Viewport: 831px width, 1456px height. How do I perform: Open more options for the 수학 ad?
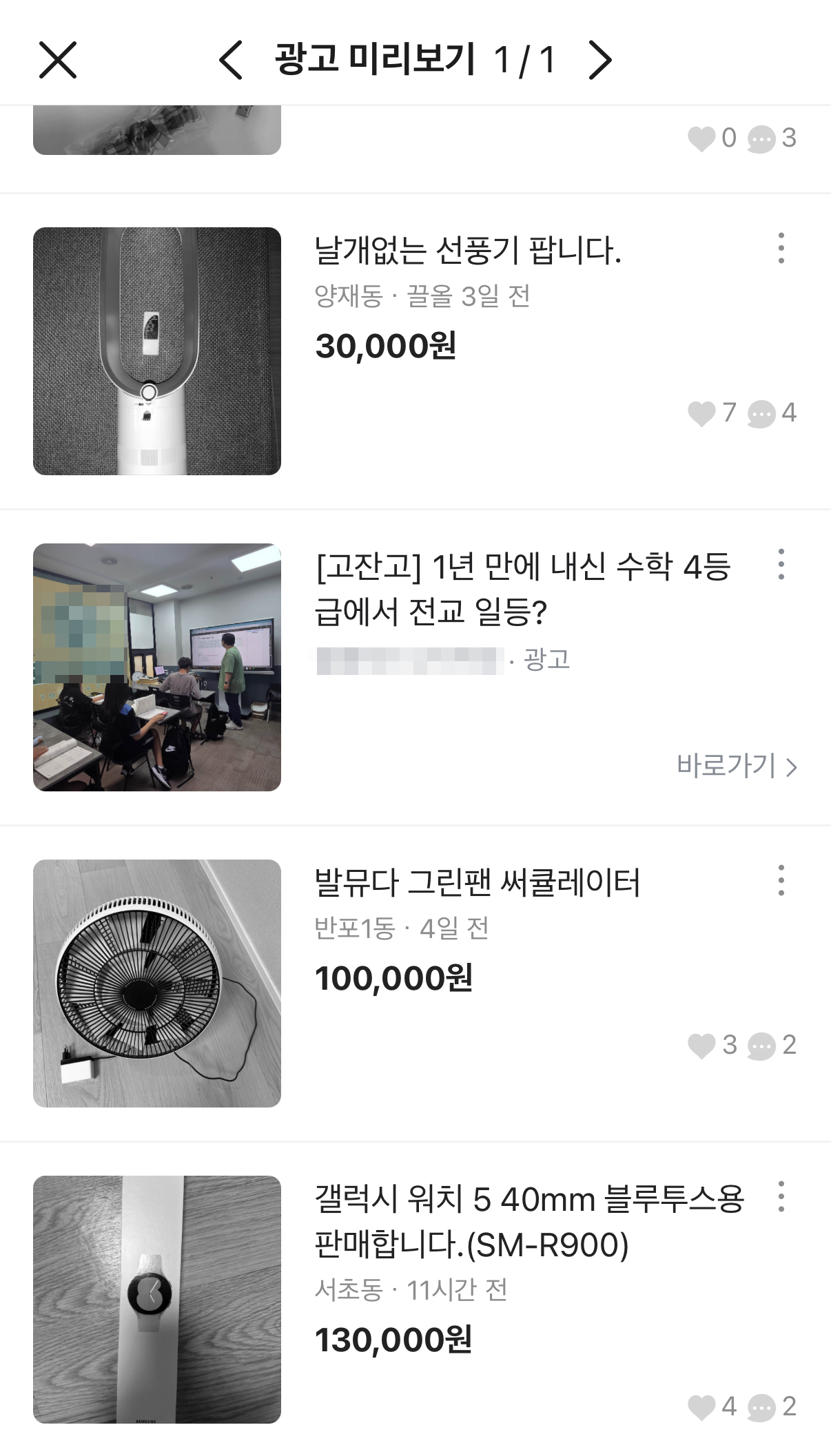coord(781,564)
